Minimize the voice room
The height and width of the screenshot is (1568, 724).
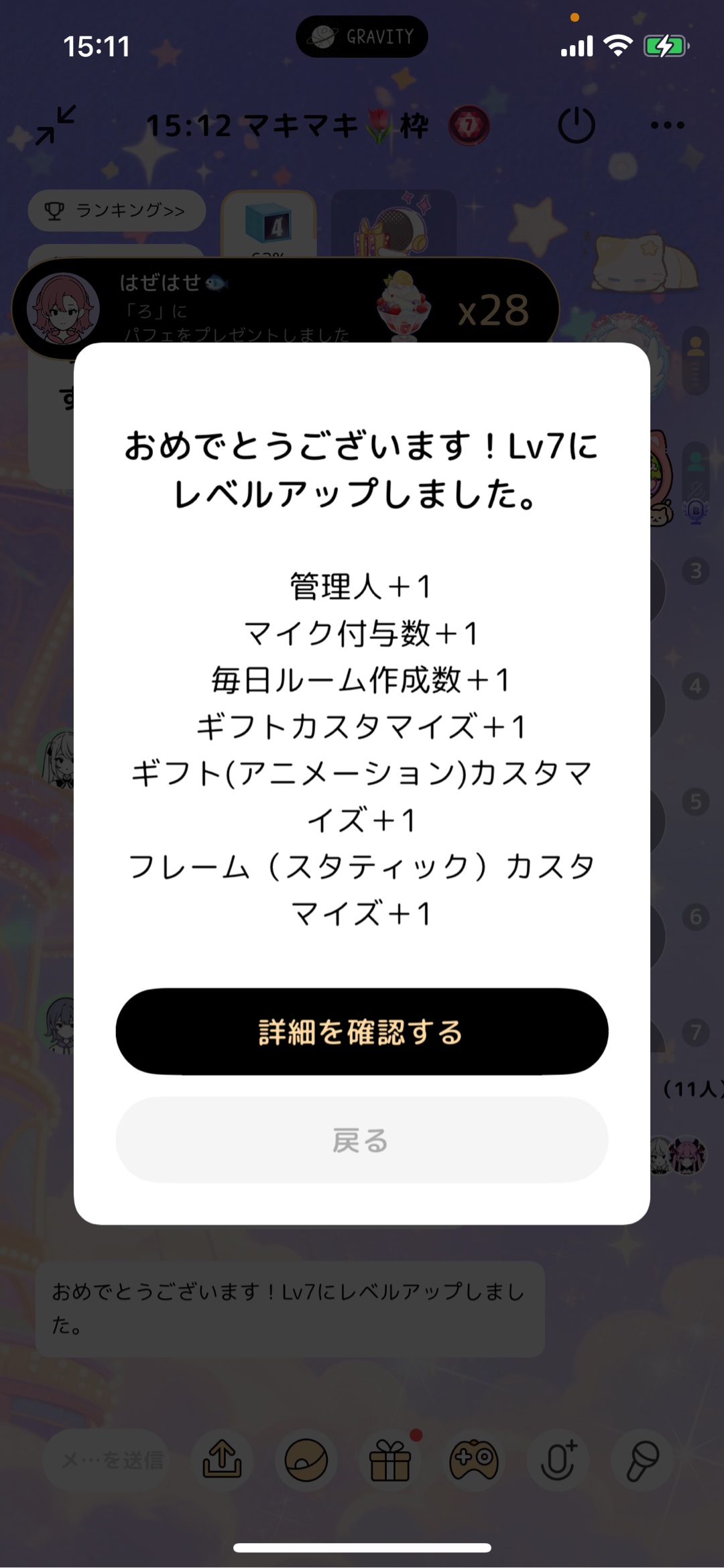click(56, 125)
